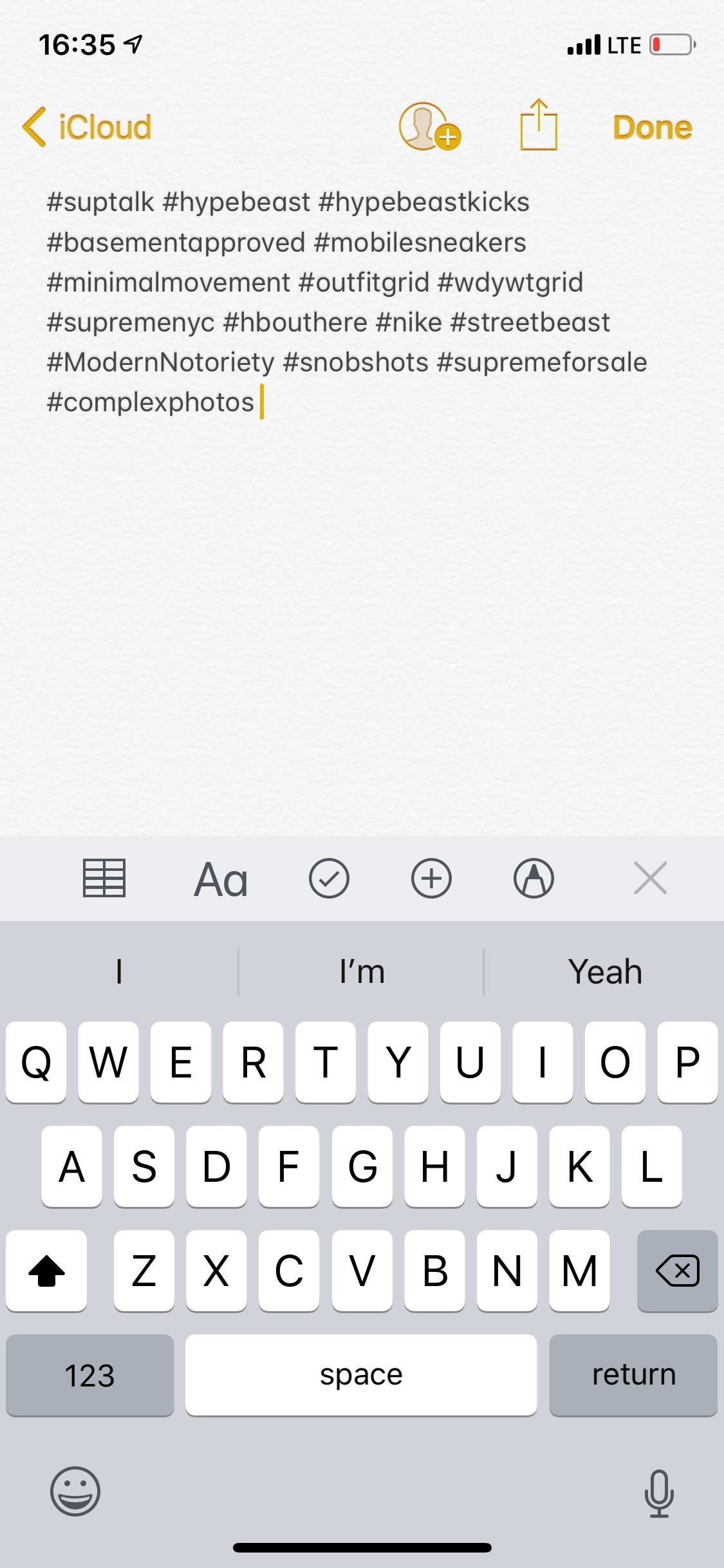Viewport: 724px width, 1568px height.
Task: Choose the "I'm" word suggestion
Action: pyautogui.click(x=362, y=971)
